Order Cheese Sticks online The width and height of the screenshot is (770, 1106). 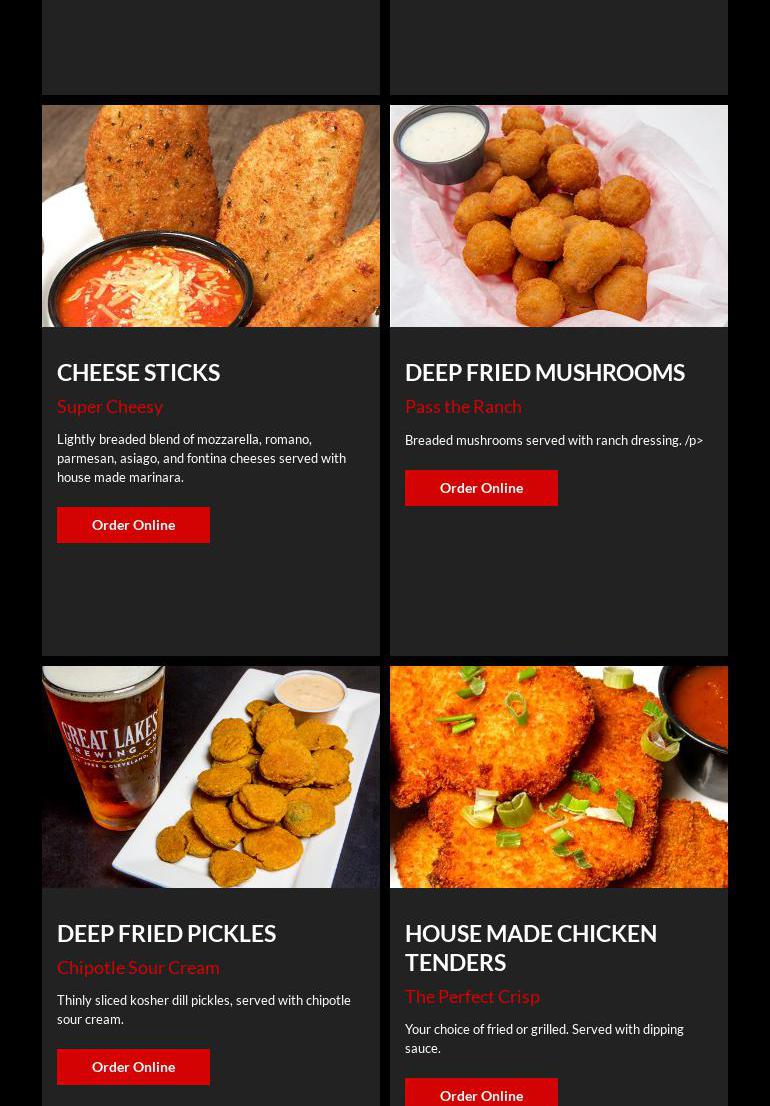(133, 525)
